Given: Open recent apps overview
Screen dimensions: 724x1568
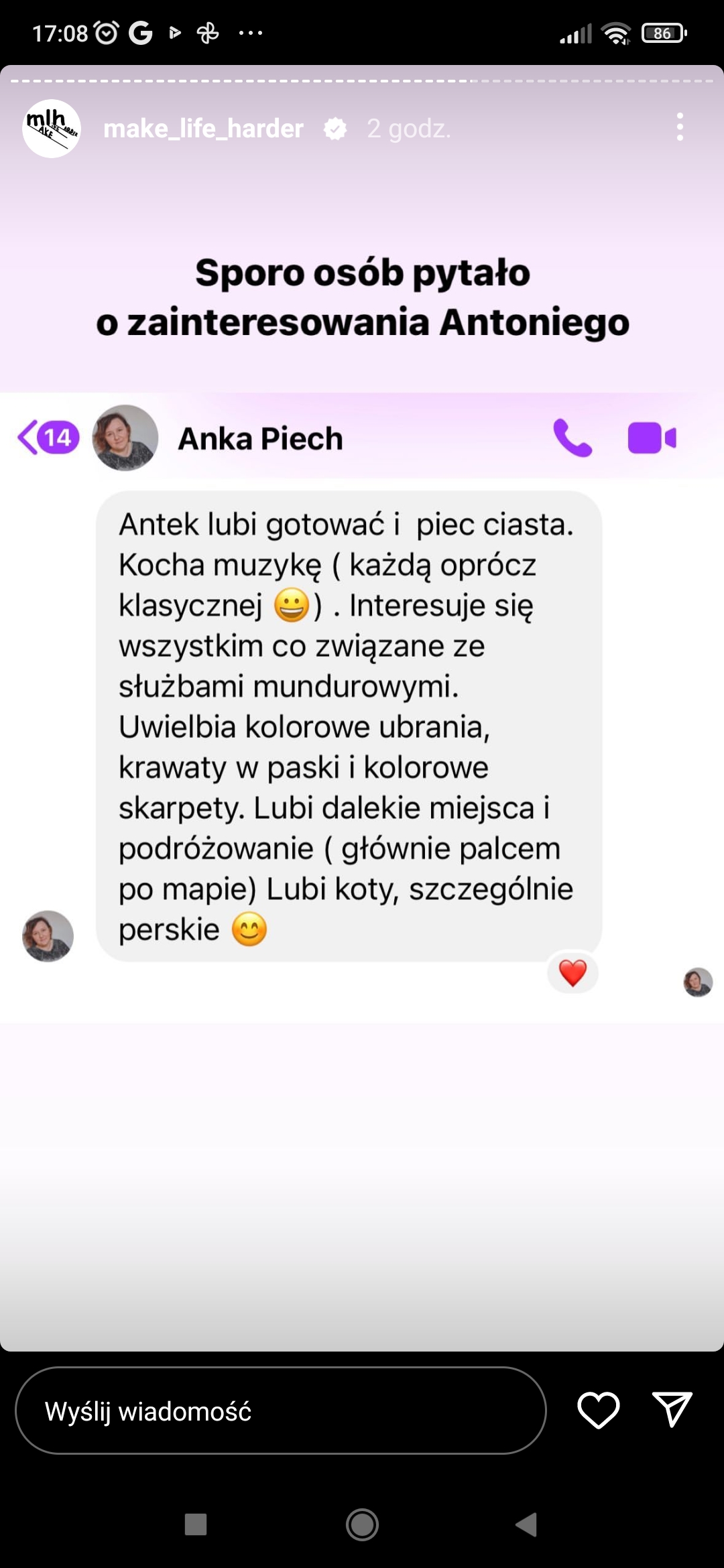Looking at the screenshot, I should pos(196,1524).
